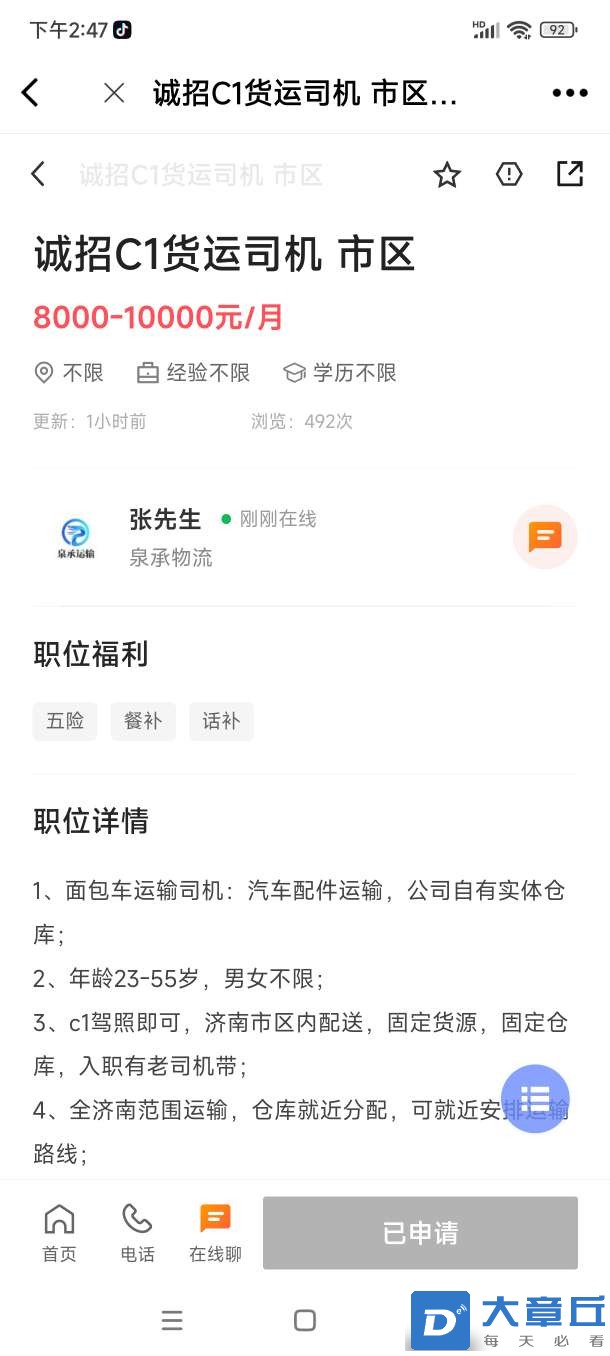Share this job listing
The height and width of the screenshot is (1356, 610).
[570, 174]
